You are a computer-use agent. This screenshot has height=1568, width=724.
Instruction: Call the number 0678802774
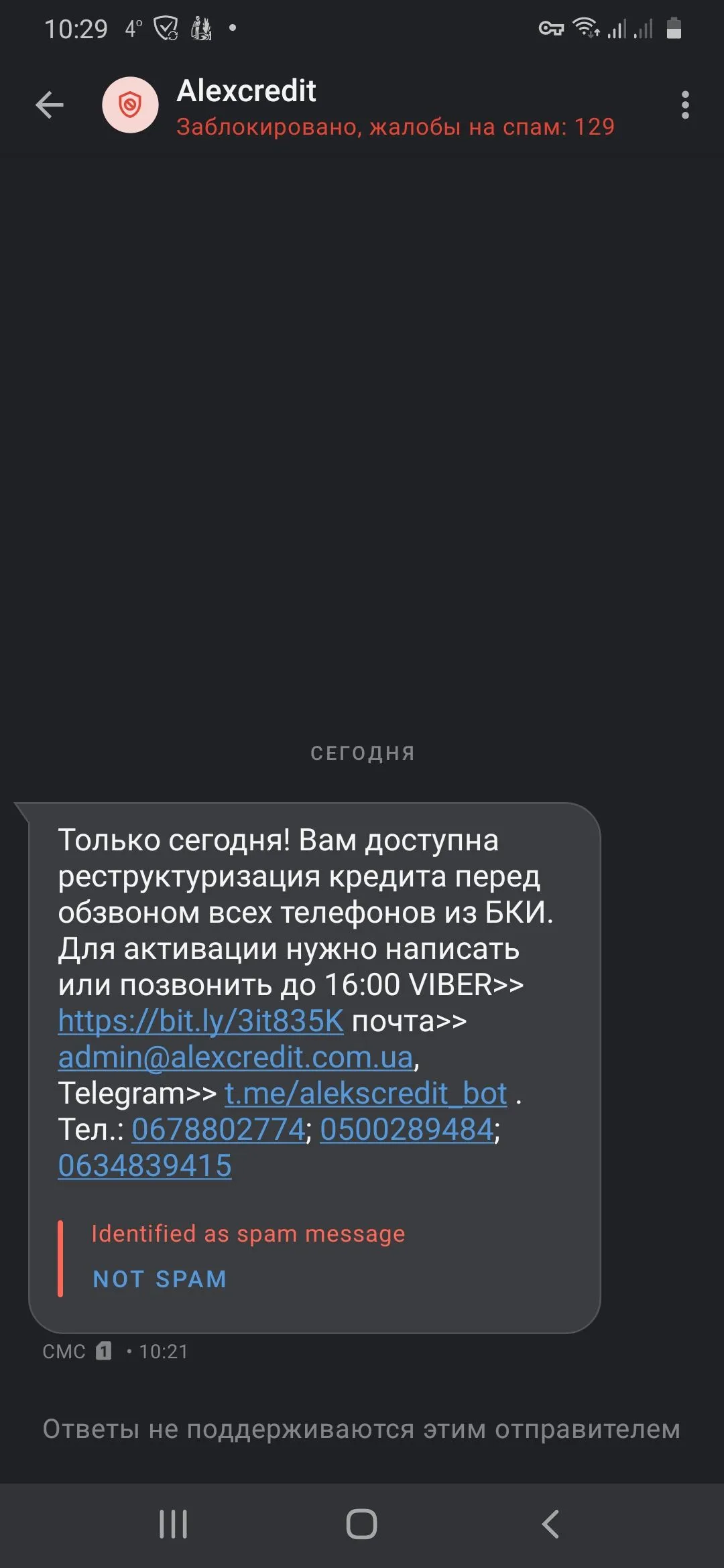[219, 1130]
